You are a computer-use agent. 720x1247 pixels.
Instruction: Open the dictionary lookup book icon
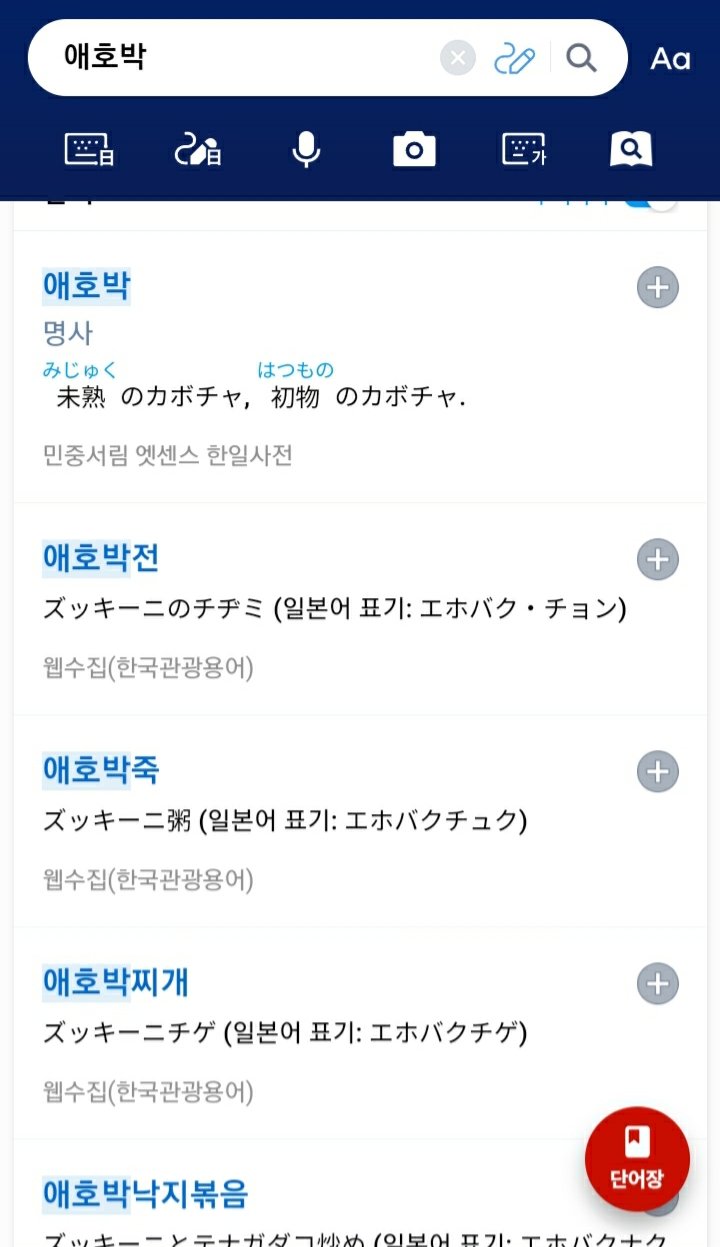coord(631,150)
